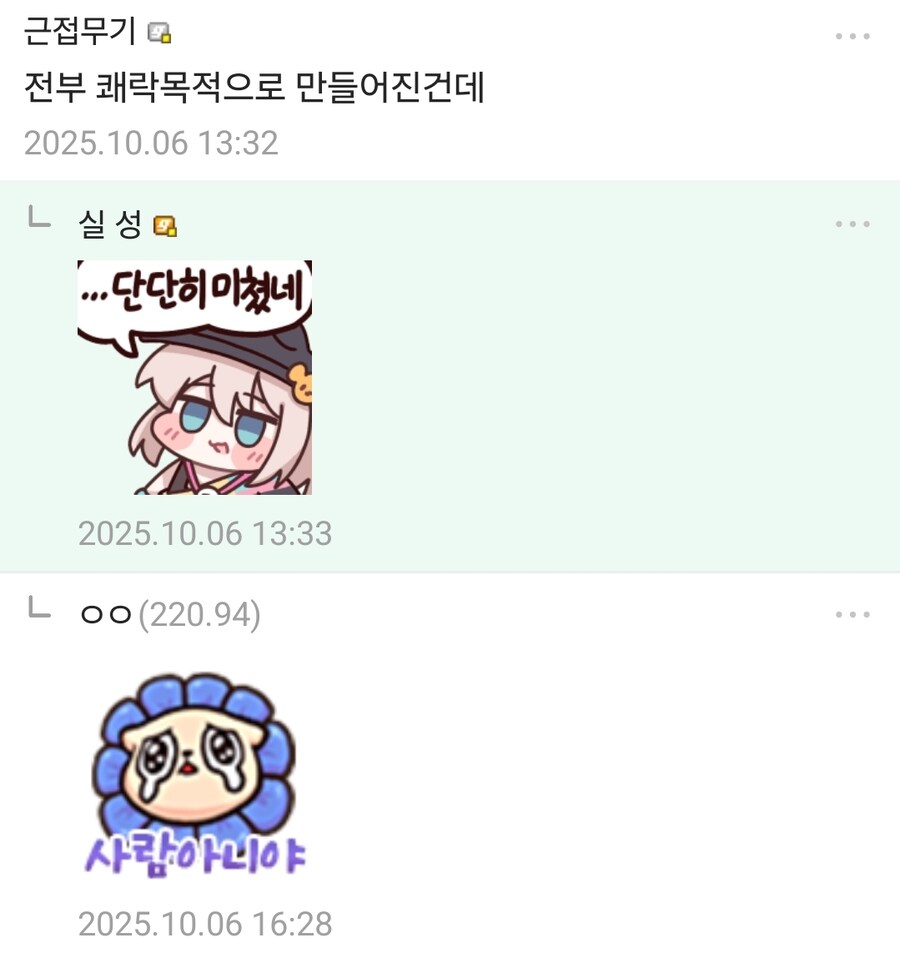This screenshot has width=900, height=953.
Task: View ㅇㅇ (220.94) user info
Action: click(168, 616)
